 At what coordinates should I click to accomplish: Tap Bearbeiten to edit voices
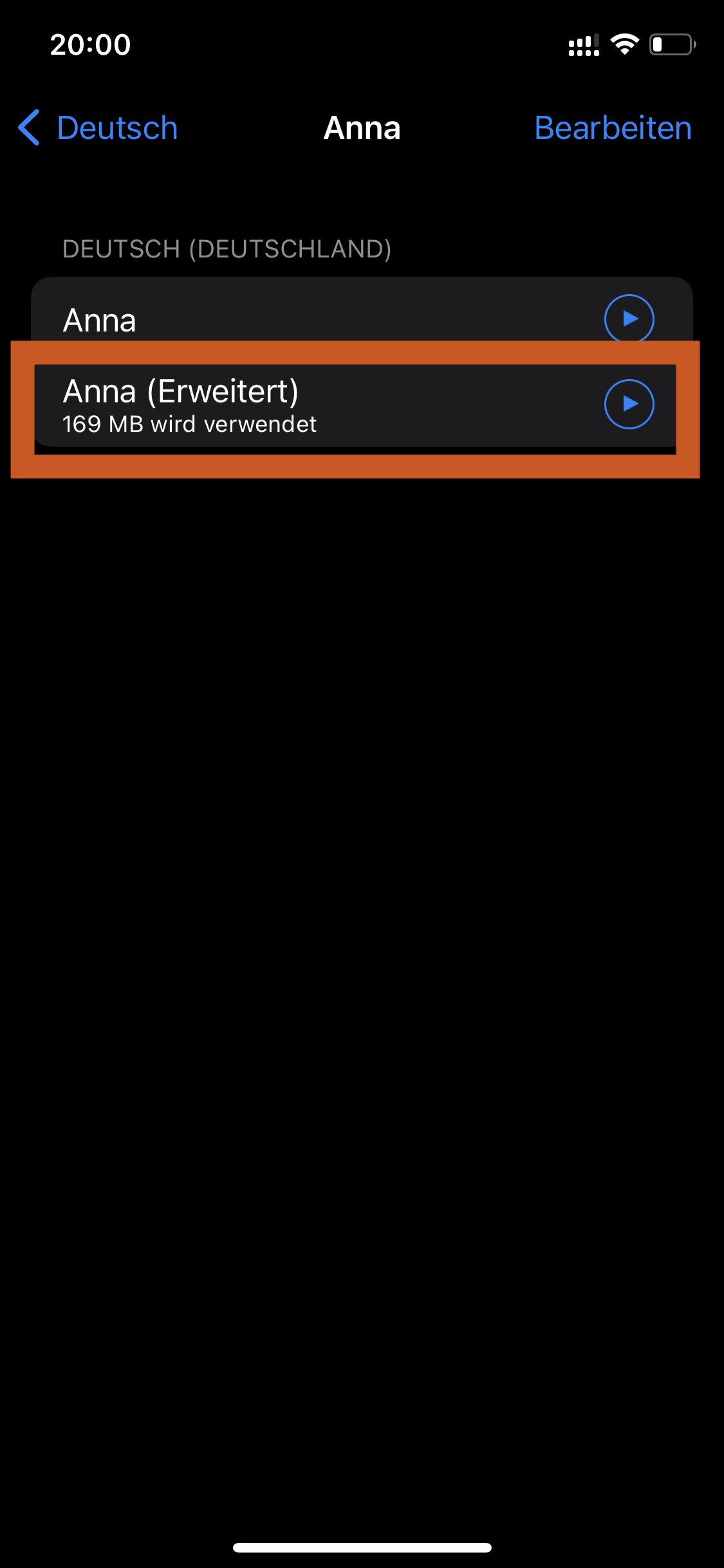point(612,128)
